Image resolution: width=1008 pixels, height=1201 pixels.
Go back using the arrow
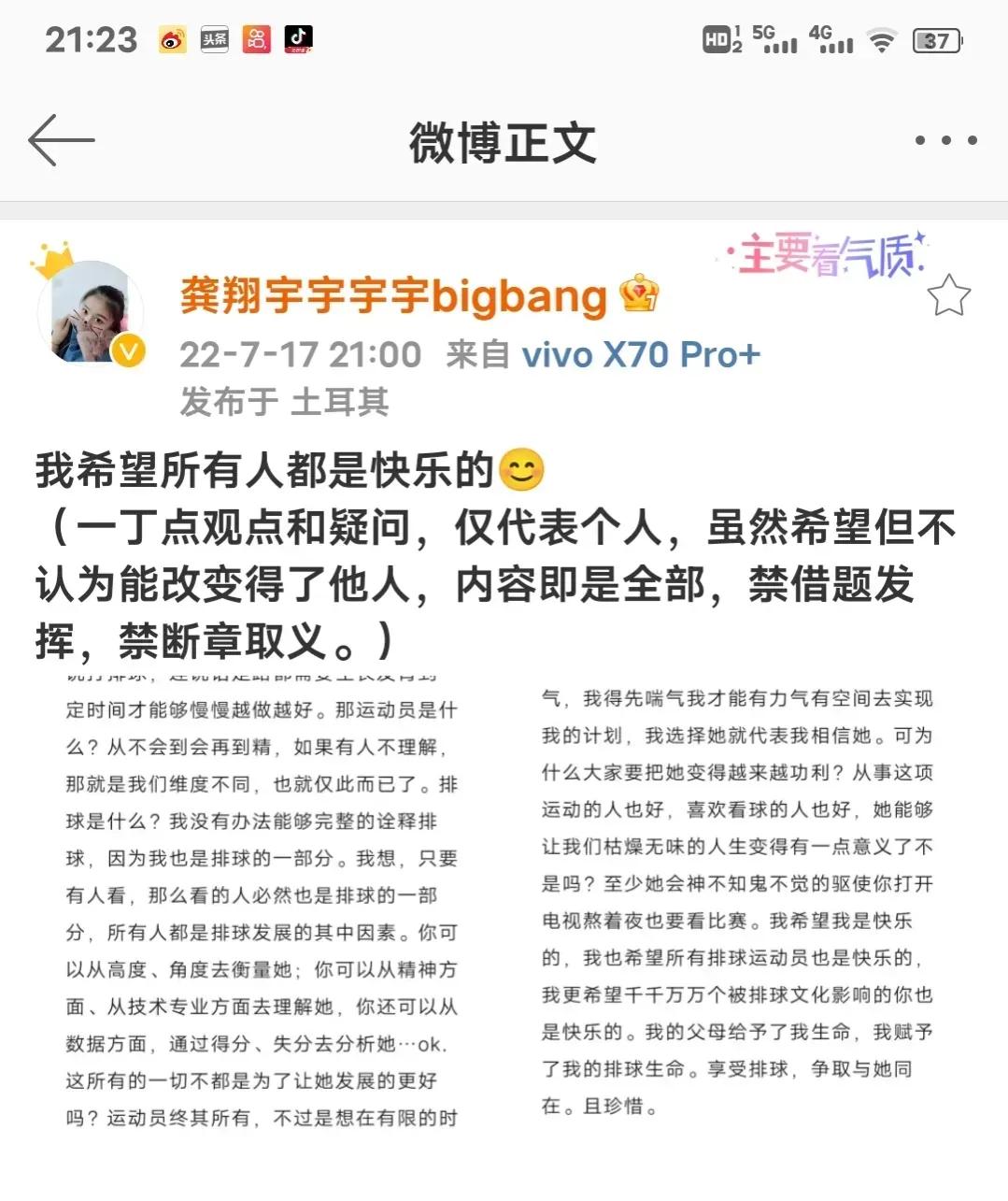click(x=62, y=141)
